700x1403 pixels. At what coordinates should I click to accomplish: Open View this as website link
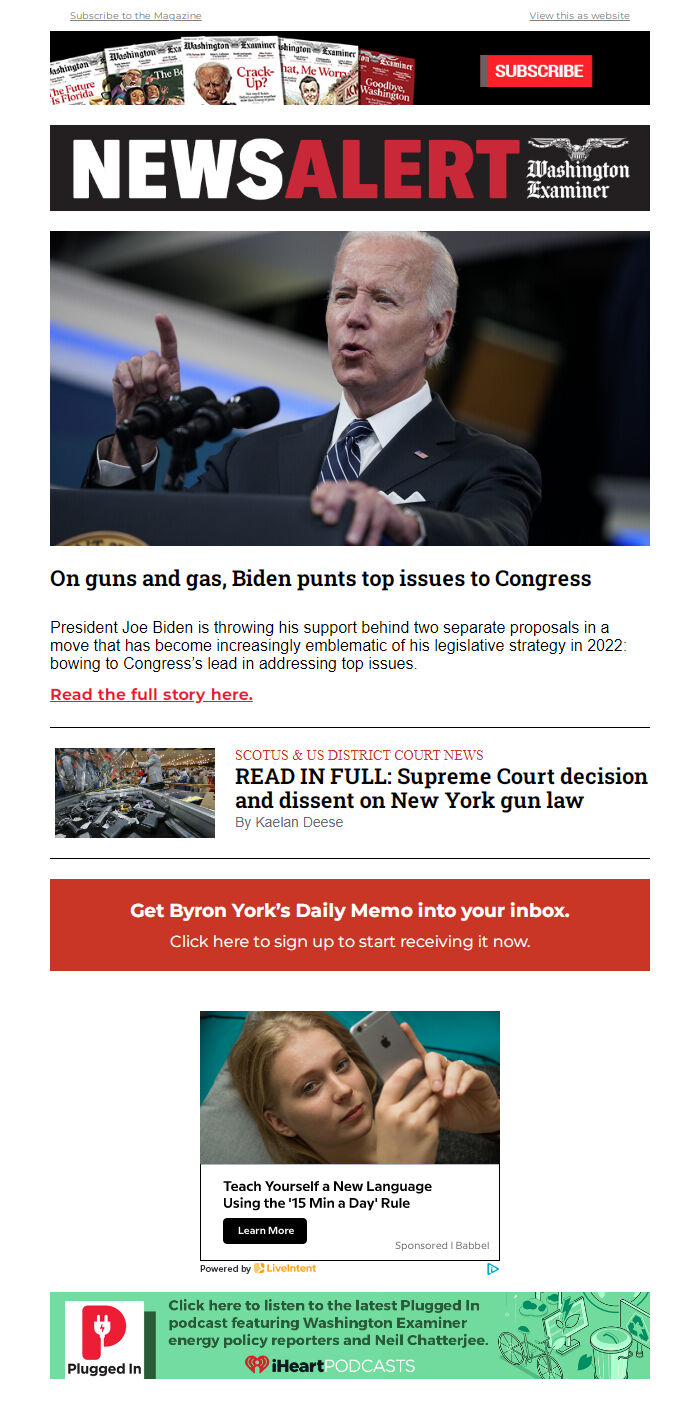coord(579,16)
